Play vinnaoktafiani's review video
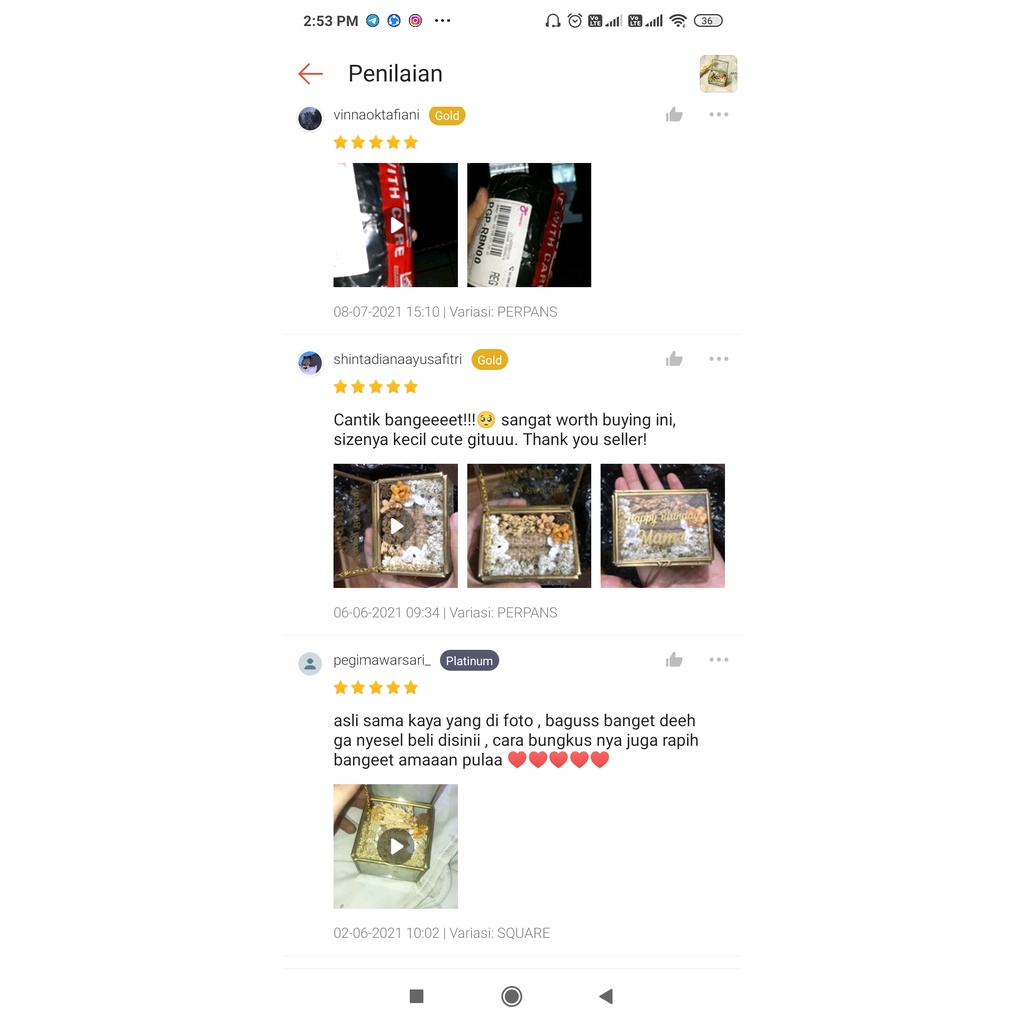The image size is (1024, 1024). [x=396, y=225]
